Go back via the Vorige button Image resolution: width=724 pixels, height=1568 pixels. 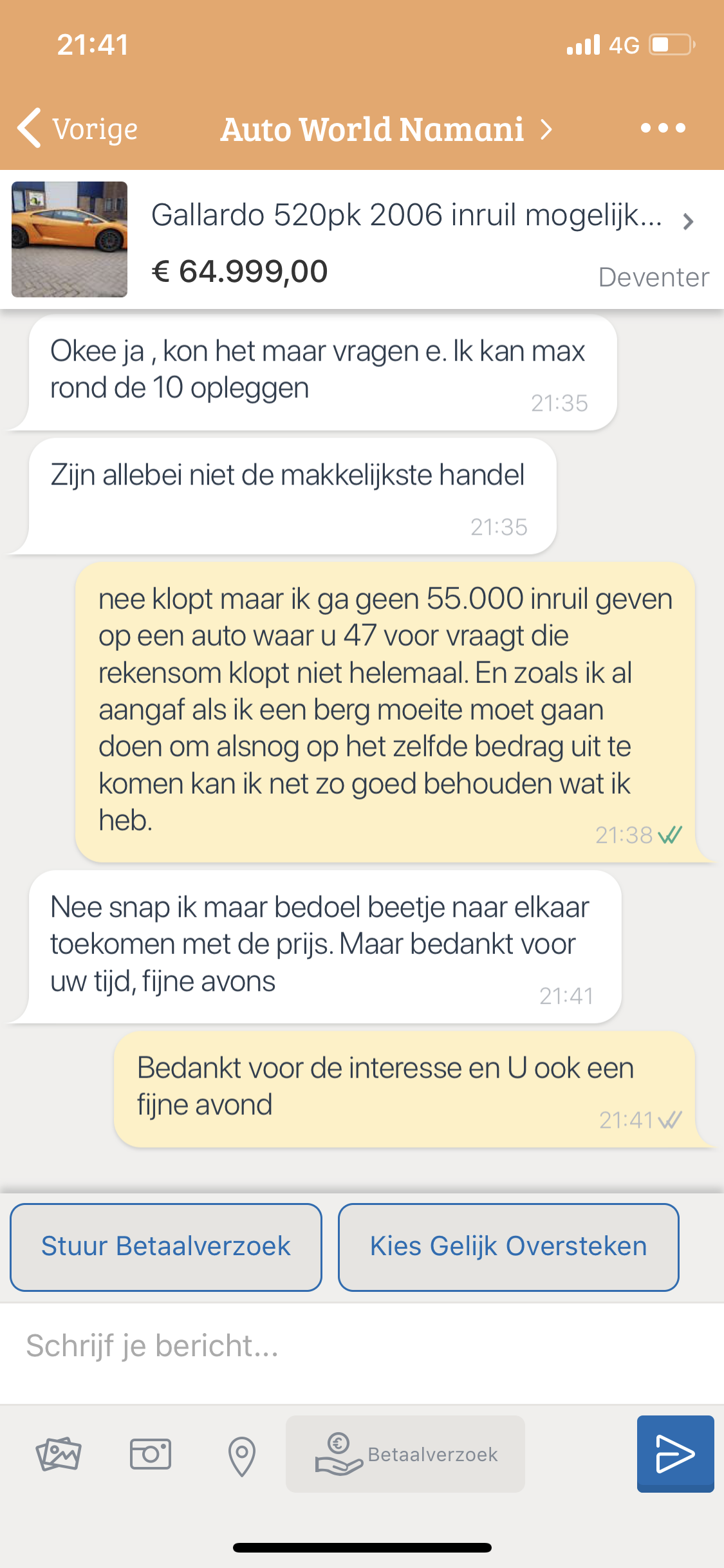77,129
